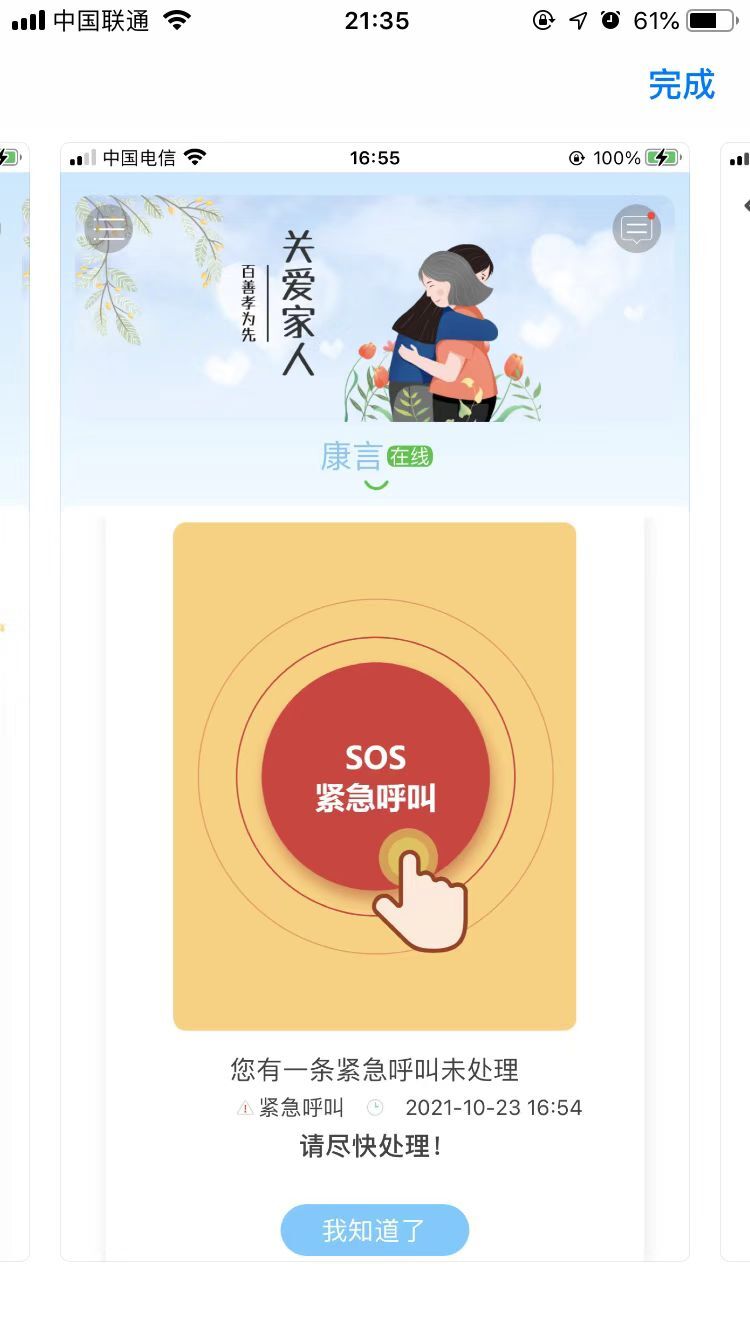The width and height of the screenshot is (750, 1334).
Task: Tap the 我知道了 confirmation button
Action: click(x=375, y=1230)
